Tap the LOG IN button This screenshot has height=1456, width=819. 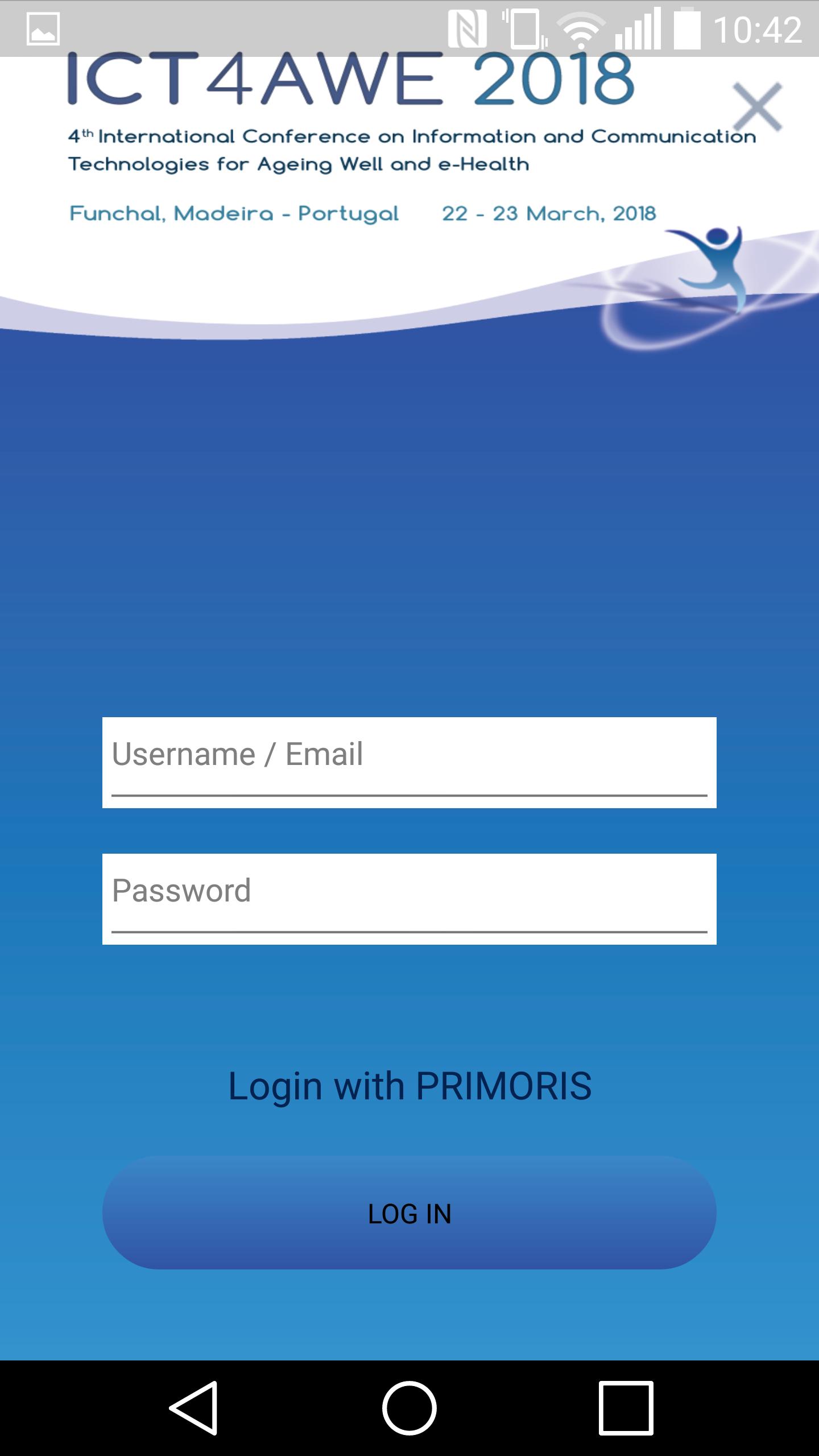(x=409, y=1213)
